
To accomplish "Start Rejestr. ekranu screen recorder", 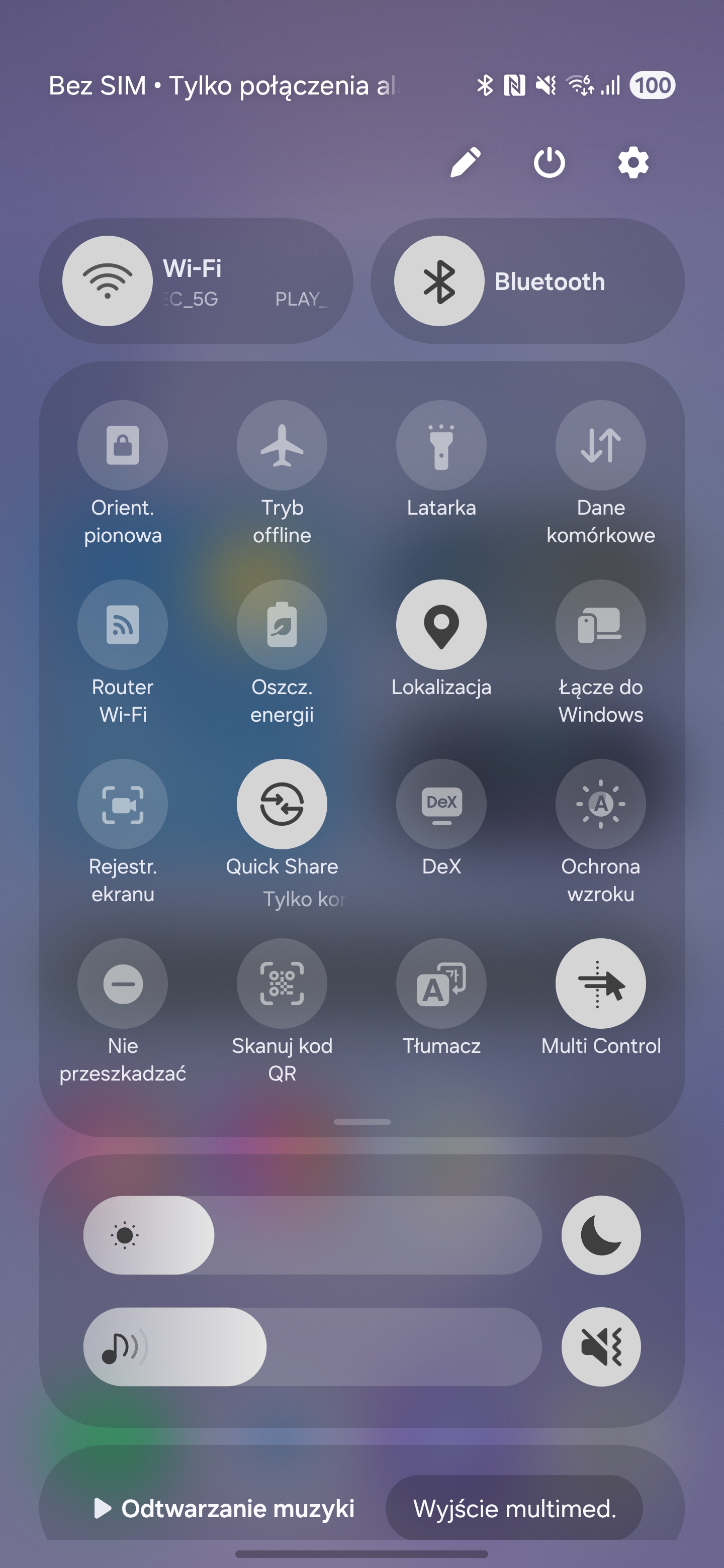I will point(122,804).
